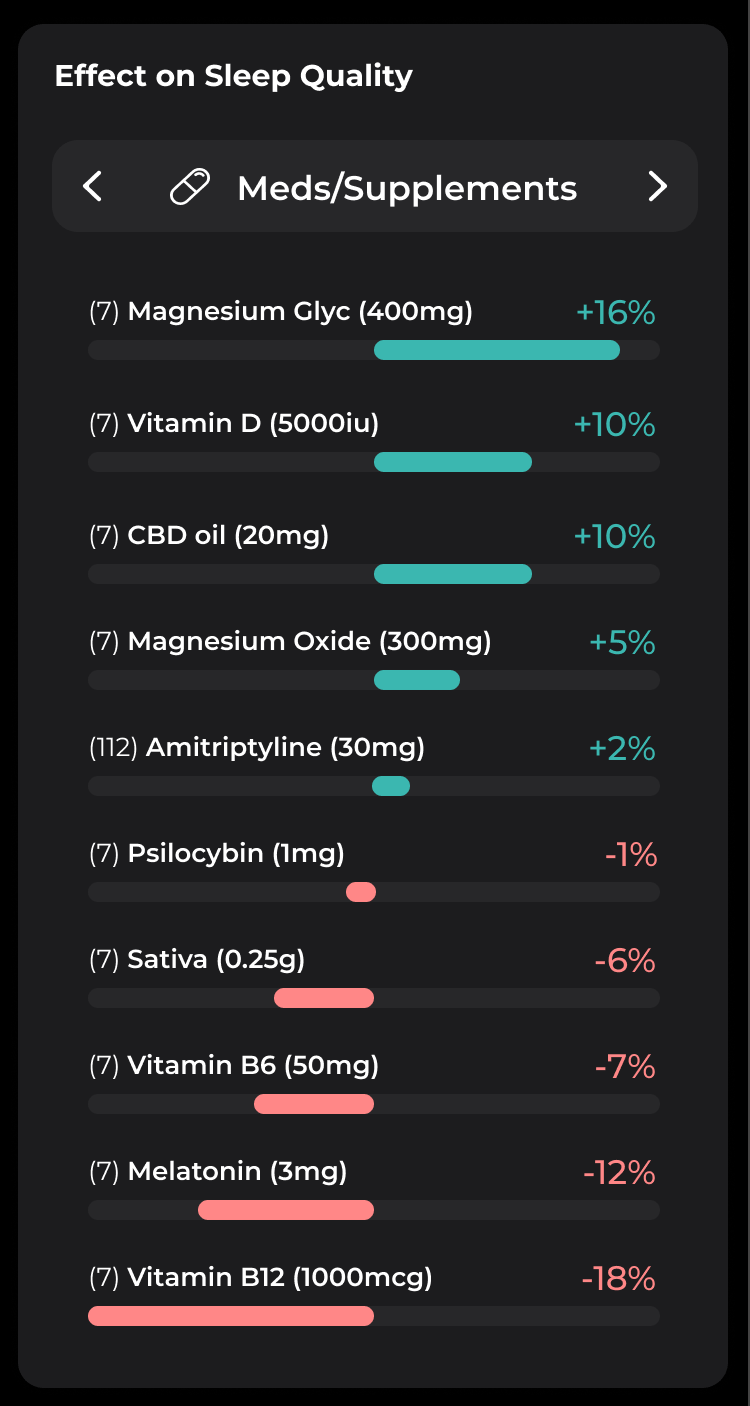Viewport: 750px width, 1406px height.
Task: Click the Effect on Sleep Quality title
Action: tap(234, 75)
